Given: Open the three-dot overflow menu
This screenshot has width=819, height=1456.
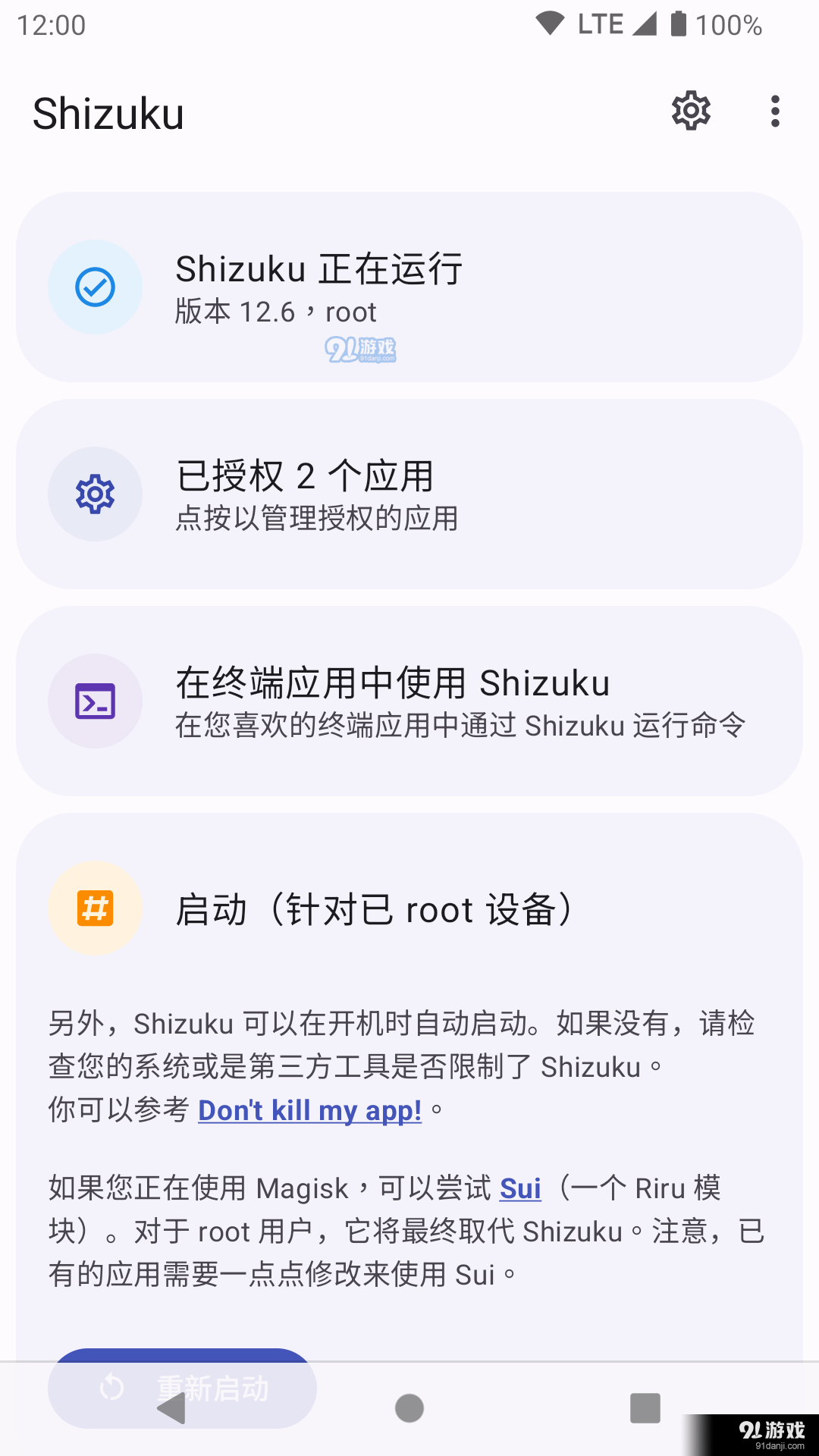Looking at the screenshot, I should coord(774,111).
